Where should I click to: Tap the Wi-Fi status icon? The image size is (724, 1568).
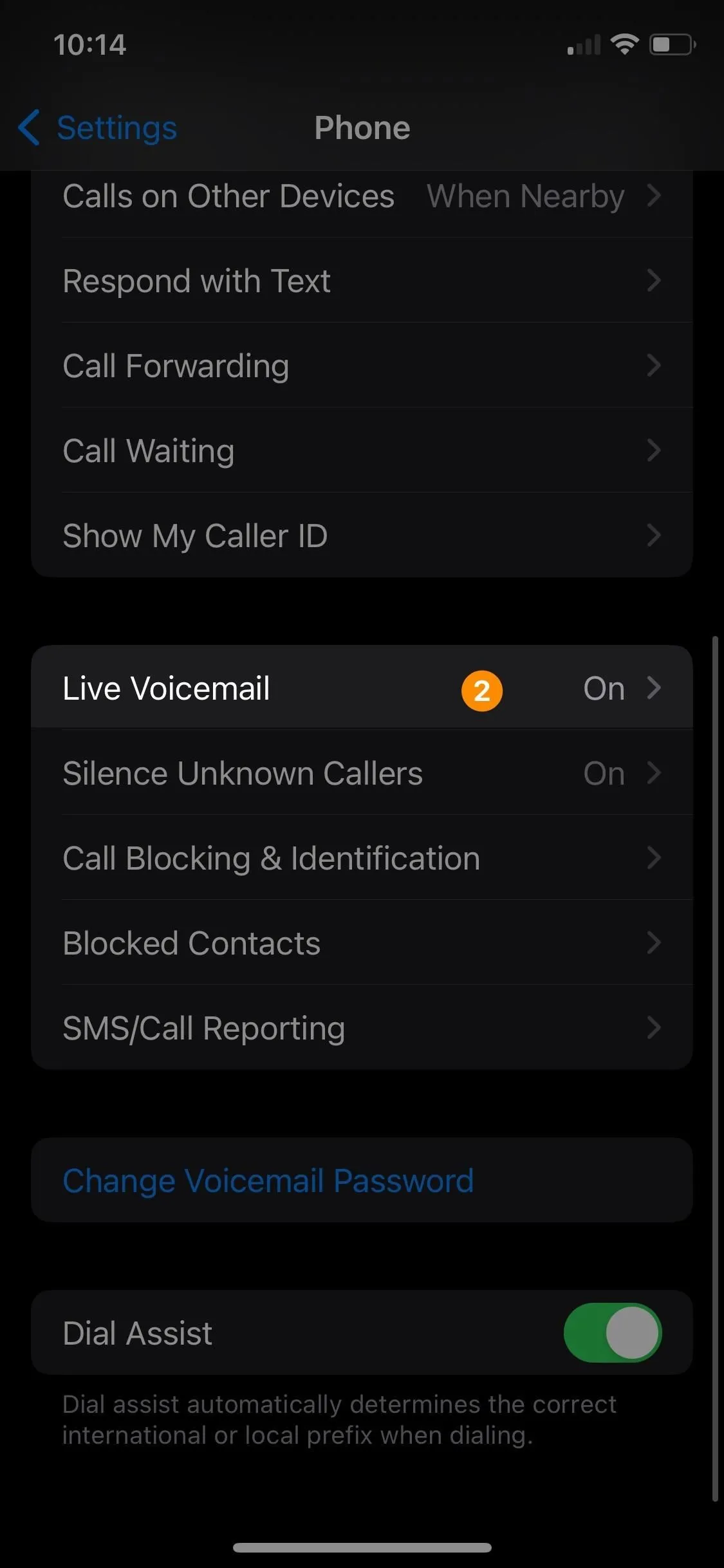pyautogui.click(x=623, y=43)
